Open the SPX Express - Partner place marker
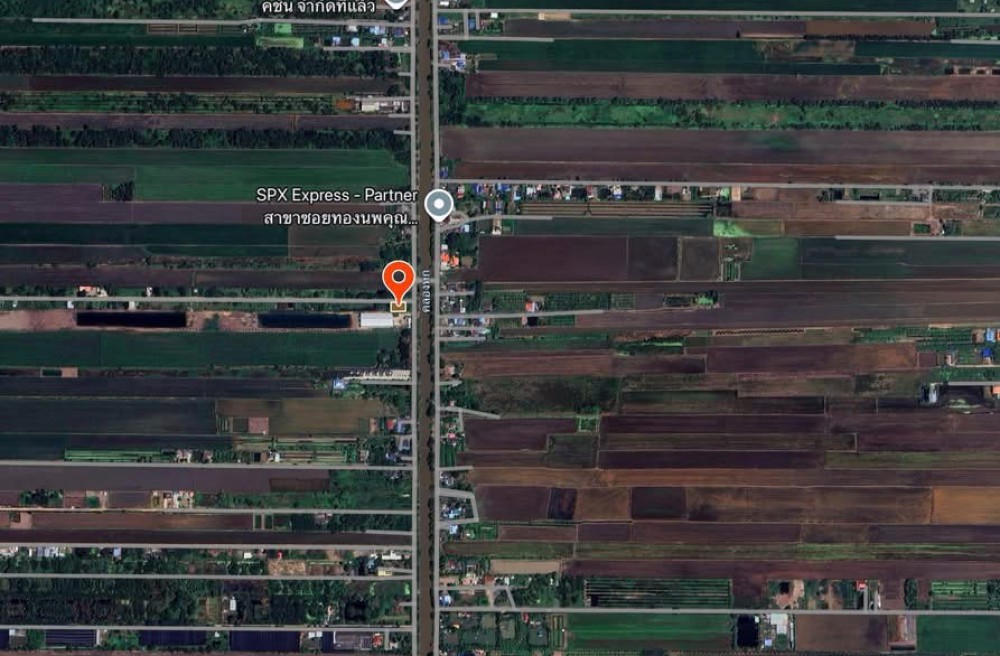The height and width of the screenshot is (656, 1000). (438, 205)
